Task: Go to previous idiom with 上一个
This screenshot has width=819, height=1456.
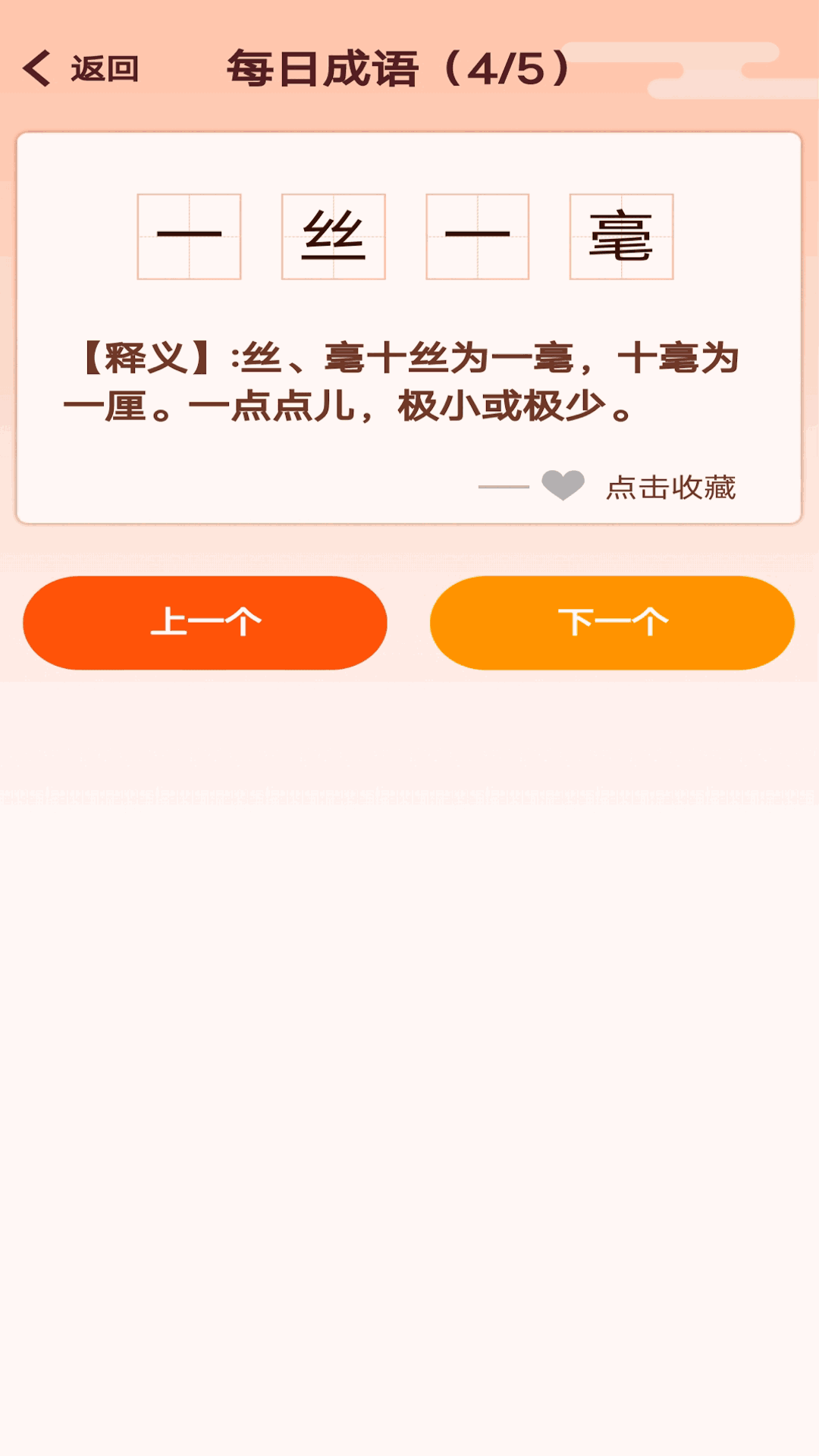Action: coord(205,623)
